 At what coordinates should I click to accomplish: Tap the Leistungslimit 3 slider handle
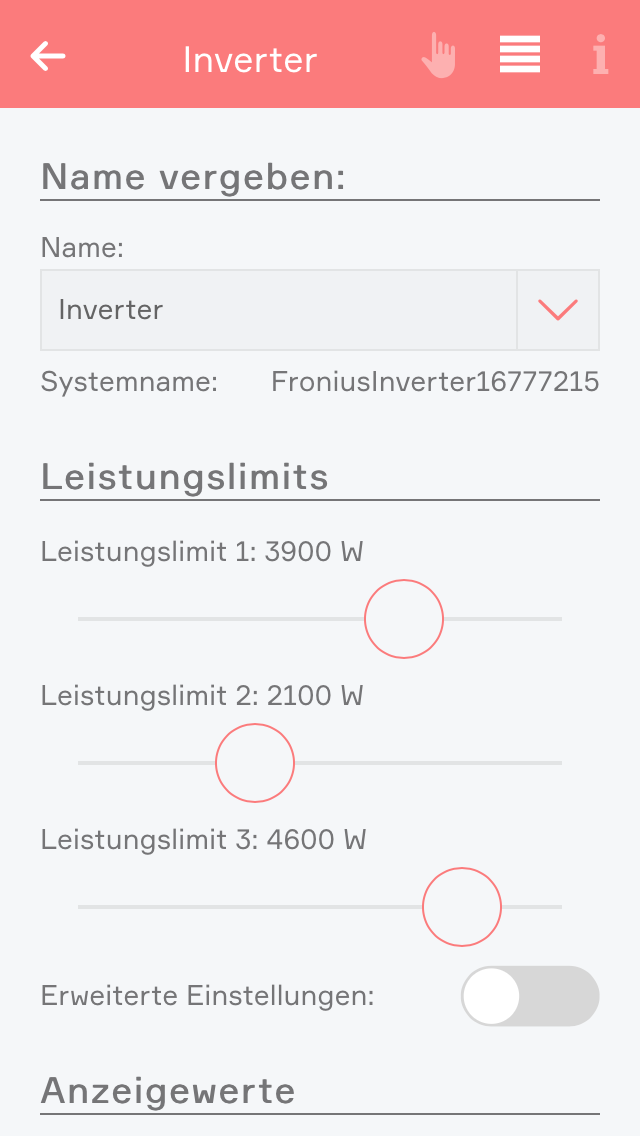(x=462, y=907)
